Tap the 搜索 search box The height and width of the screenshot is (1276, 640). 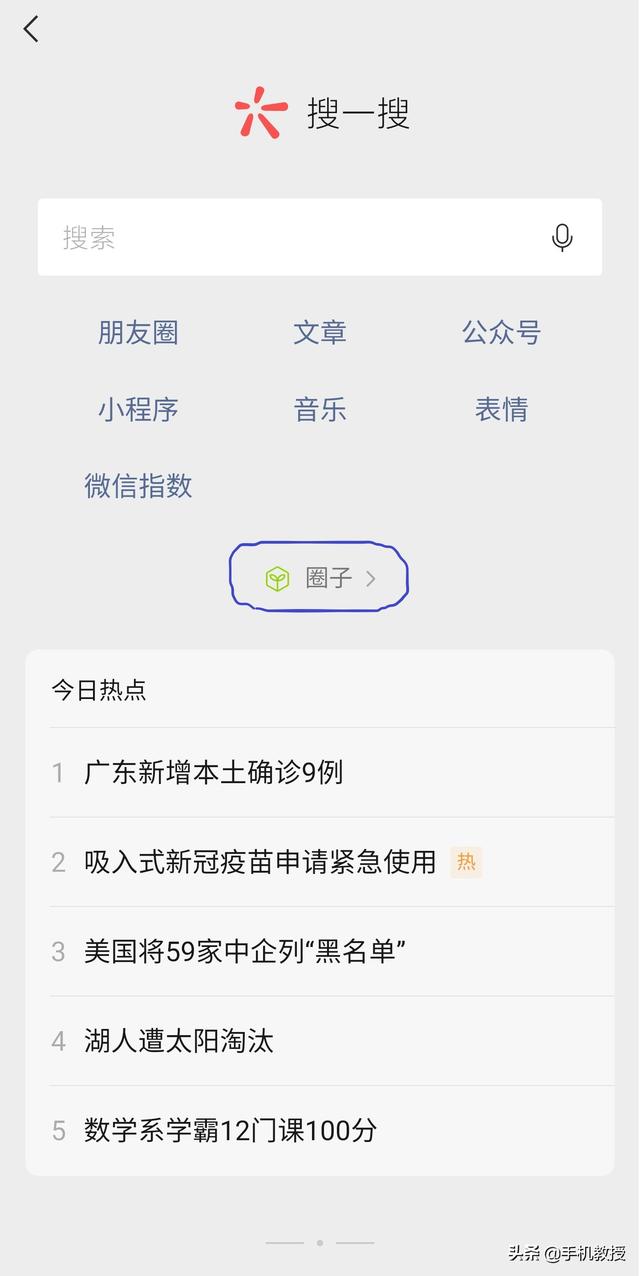[x=320, y=237]
